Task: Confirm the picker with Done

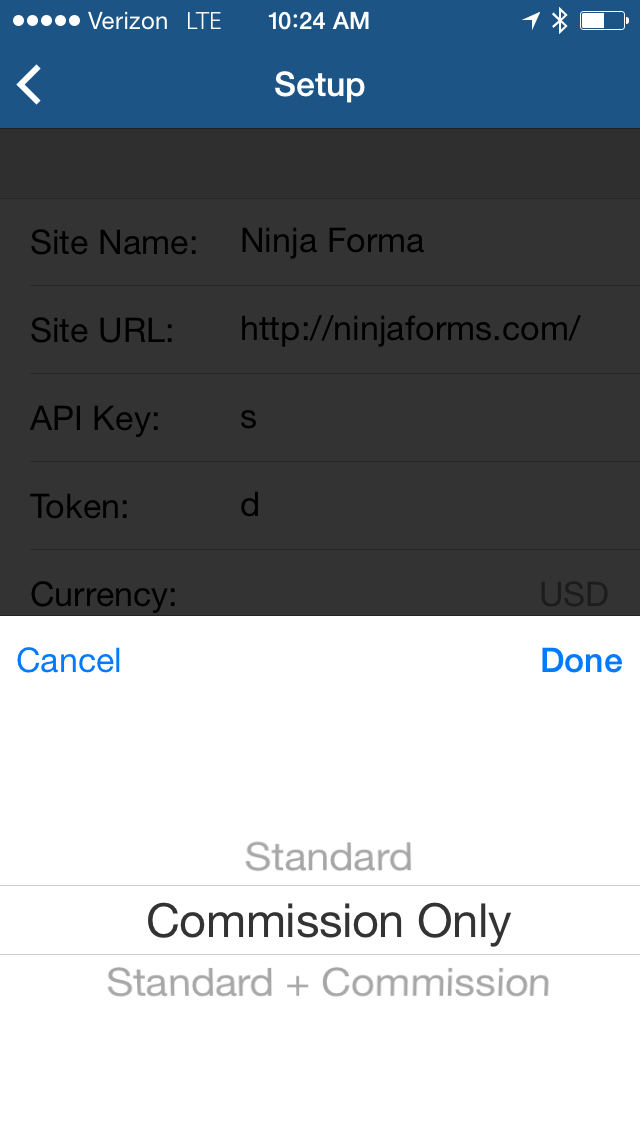Action: [581, 660]
